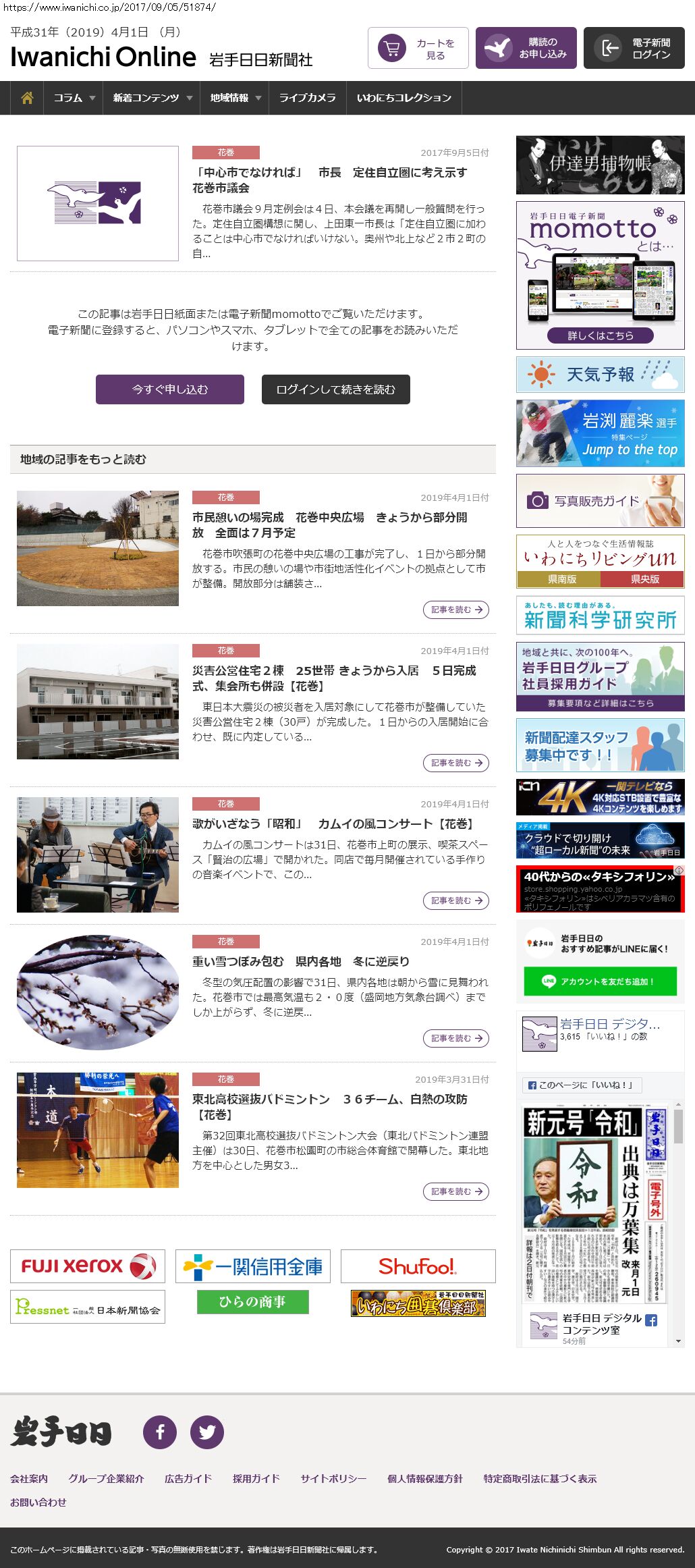
Task: Open the cart via カートを見る
Action: (x=418, y=48)
